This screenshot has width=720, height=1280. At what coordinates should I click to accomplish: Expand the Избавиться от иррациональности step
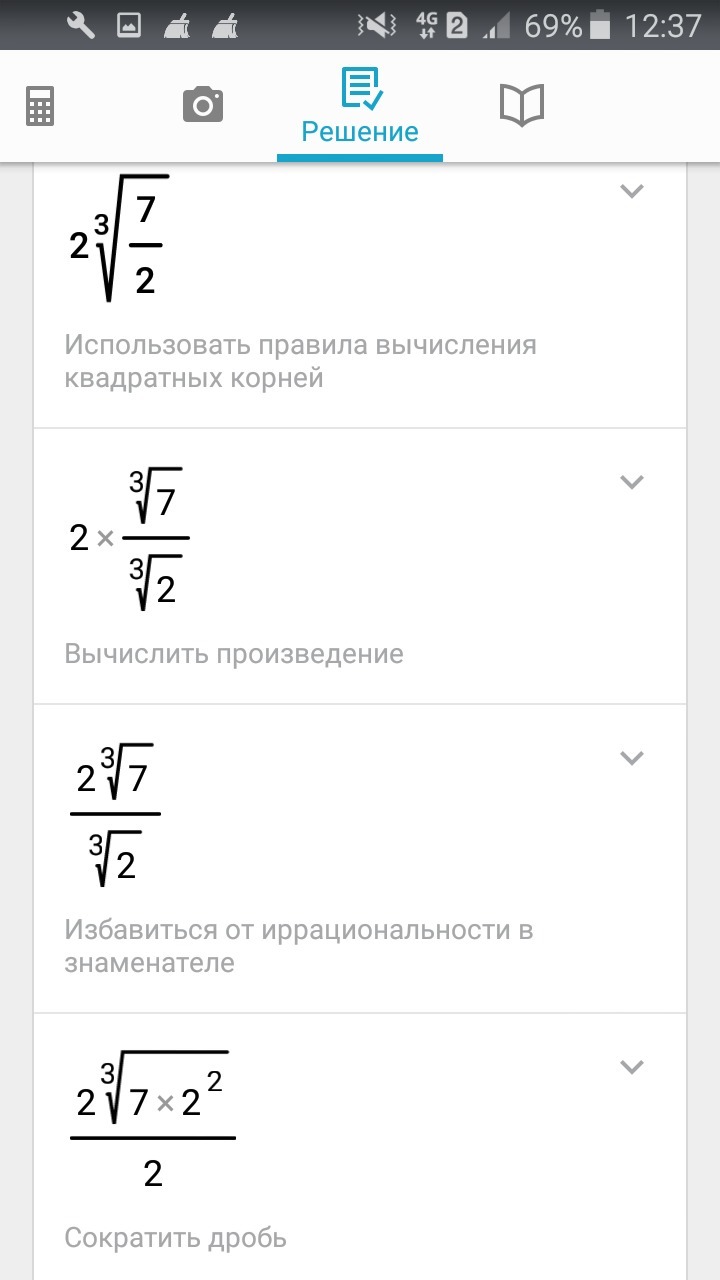[631, 758]
